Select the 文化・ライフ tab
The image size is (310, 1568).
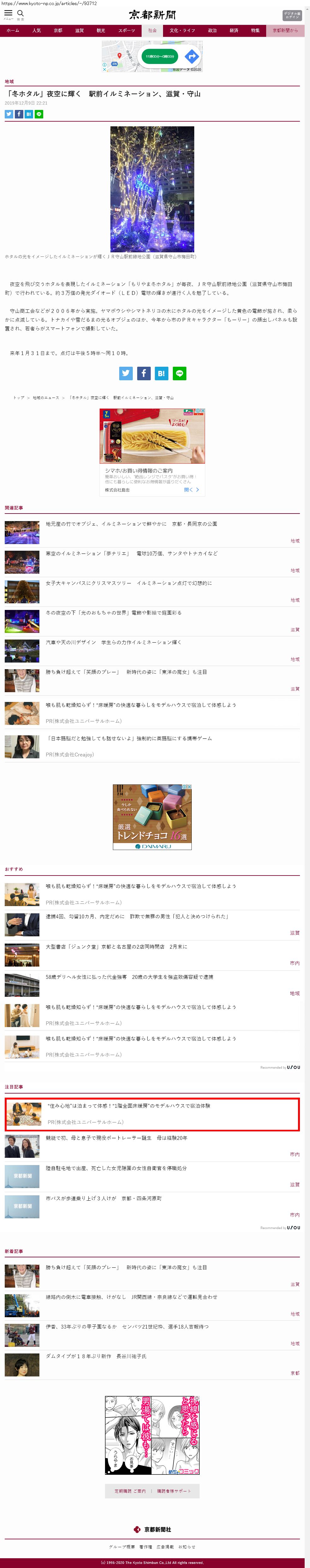(182, 31)
